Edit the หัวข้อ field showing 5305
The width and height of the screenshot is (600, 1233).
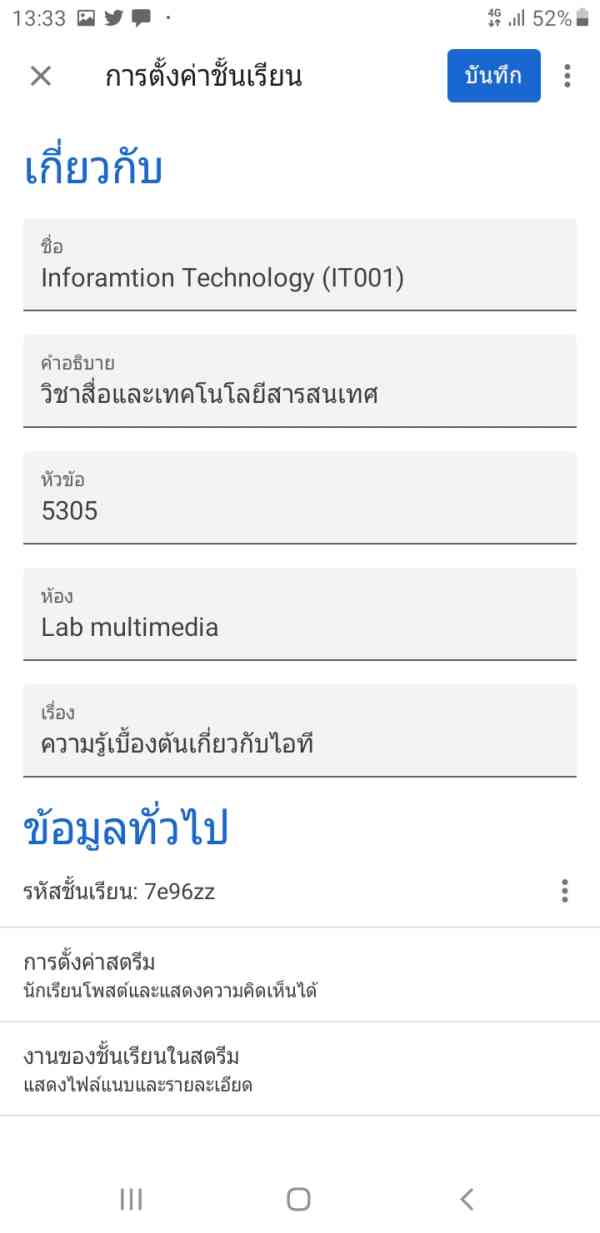click(x=300, y=498)
